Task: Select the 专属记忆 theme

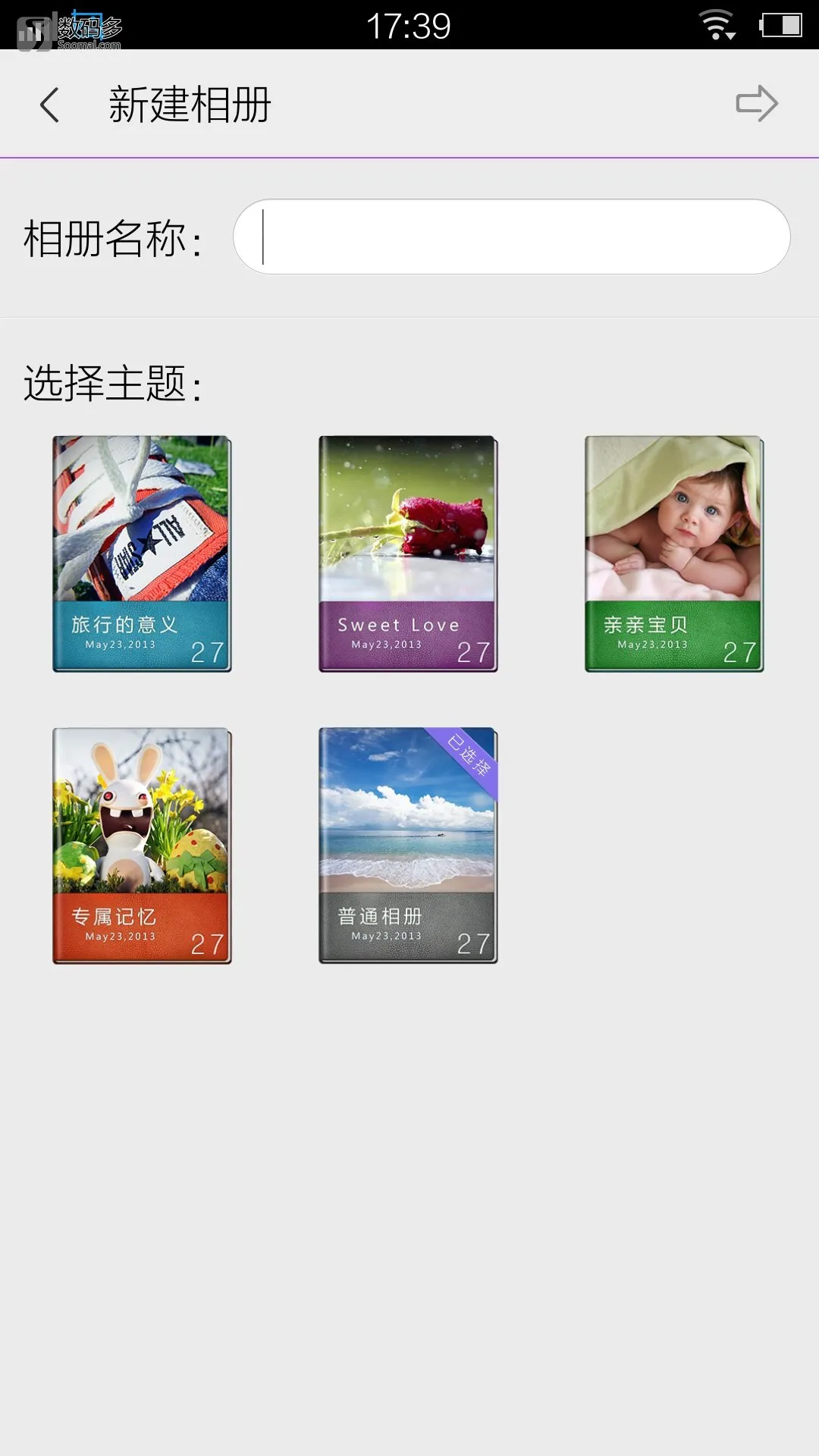Action: point(142,846)
